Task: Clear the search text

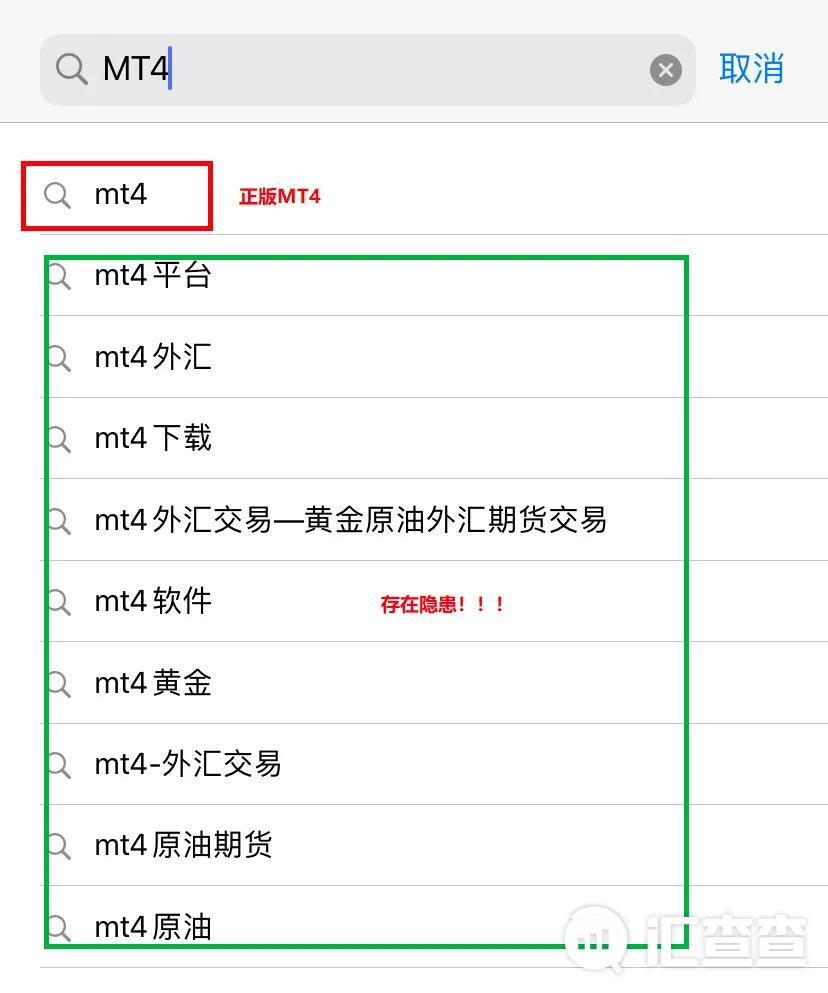Action: pyautogui.click(x=666, y=70)
